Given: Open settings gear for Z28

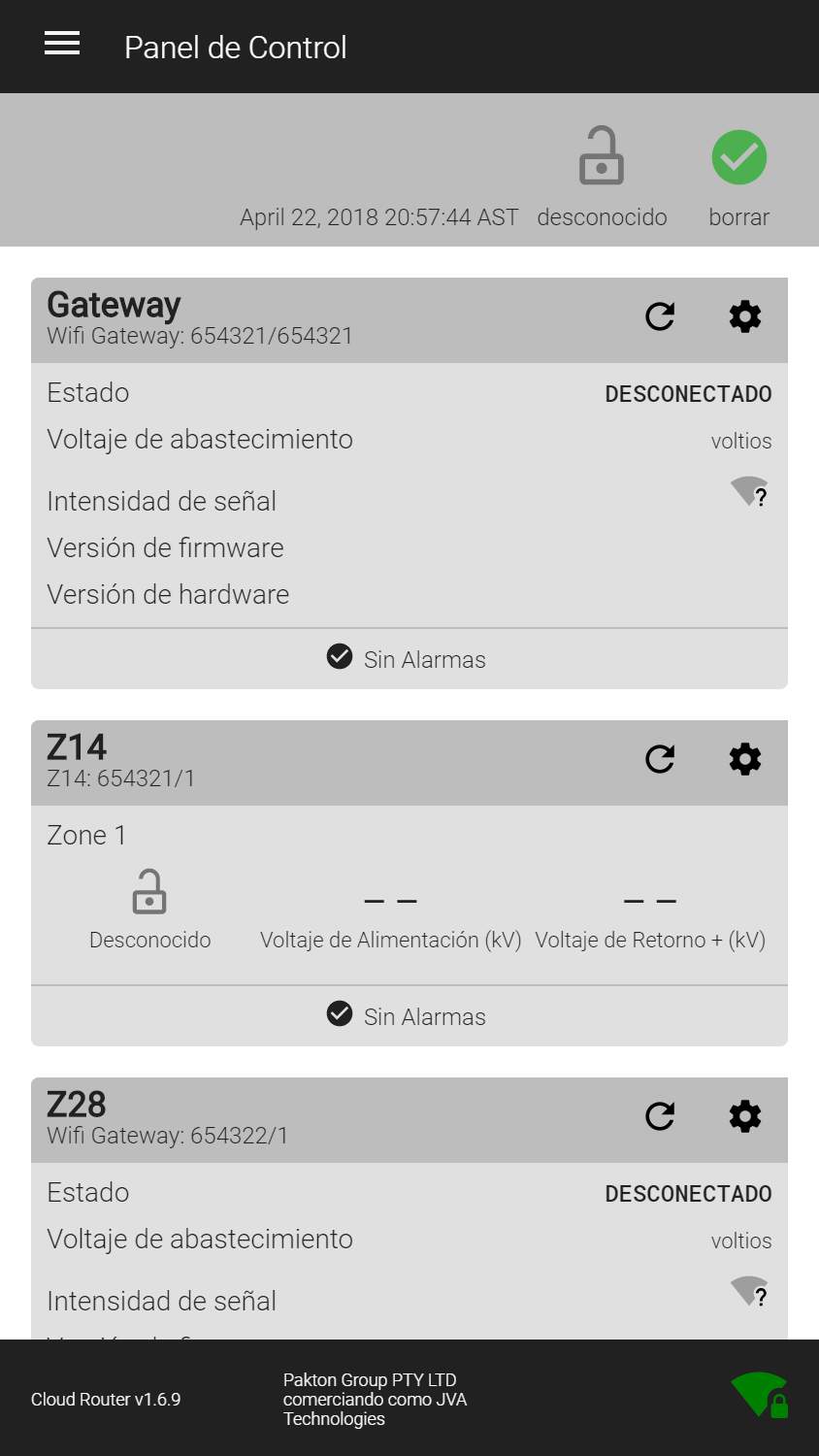Looking at the screenshot, I should [745, 1116].
